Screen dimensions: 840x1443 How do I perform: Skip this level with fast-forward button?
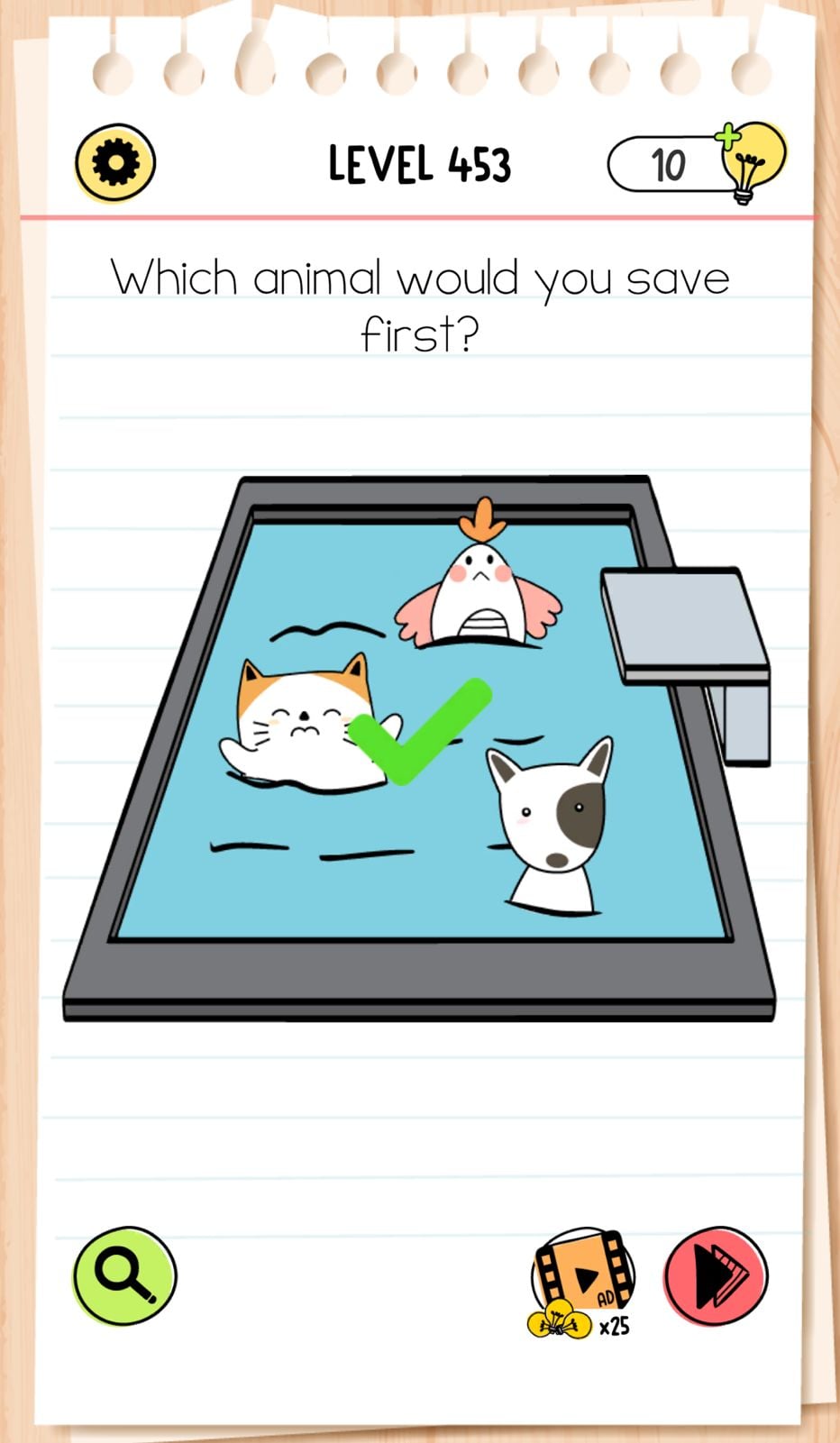point(717,1276)
